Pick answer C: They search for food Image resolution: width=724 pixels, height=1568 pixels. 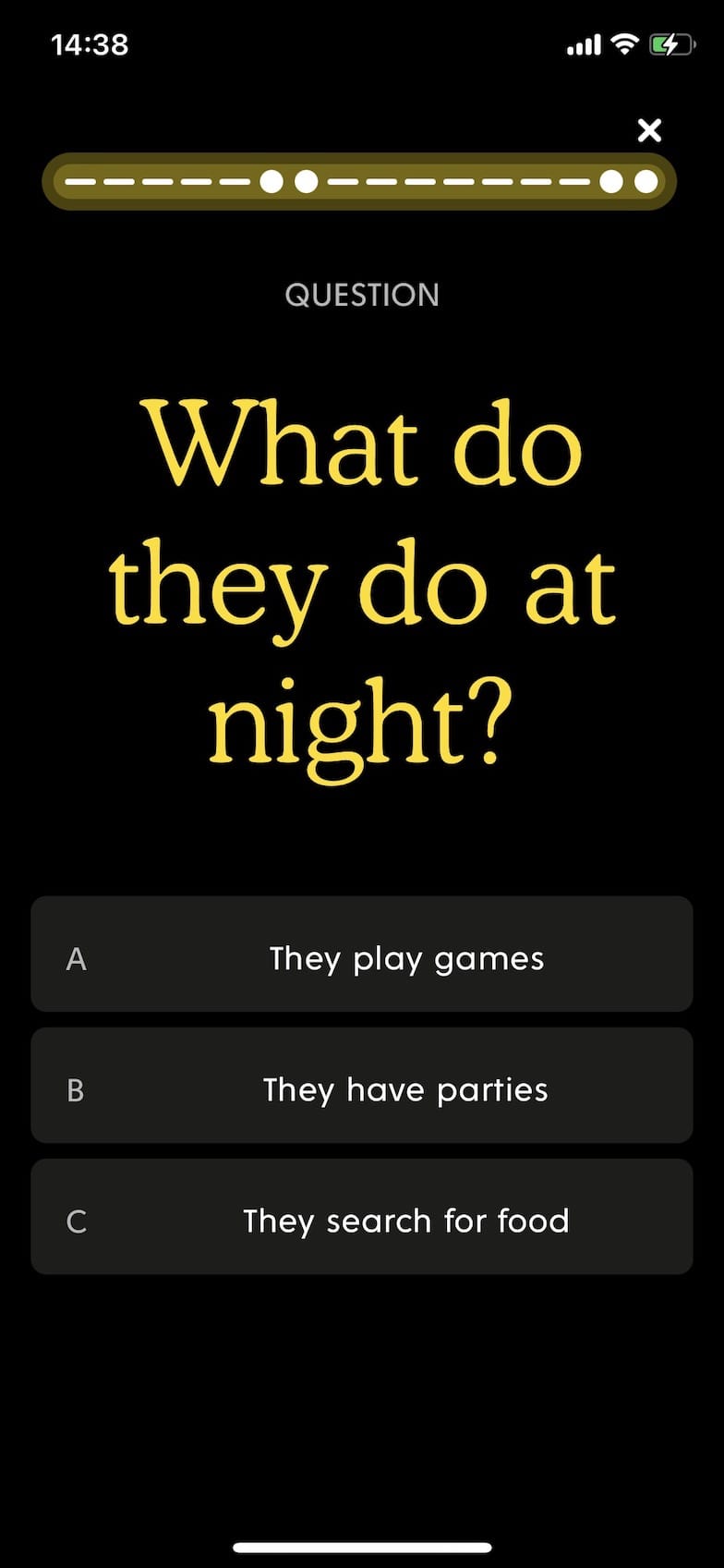[362, 1217]
